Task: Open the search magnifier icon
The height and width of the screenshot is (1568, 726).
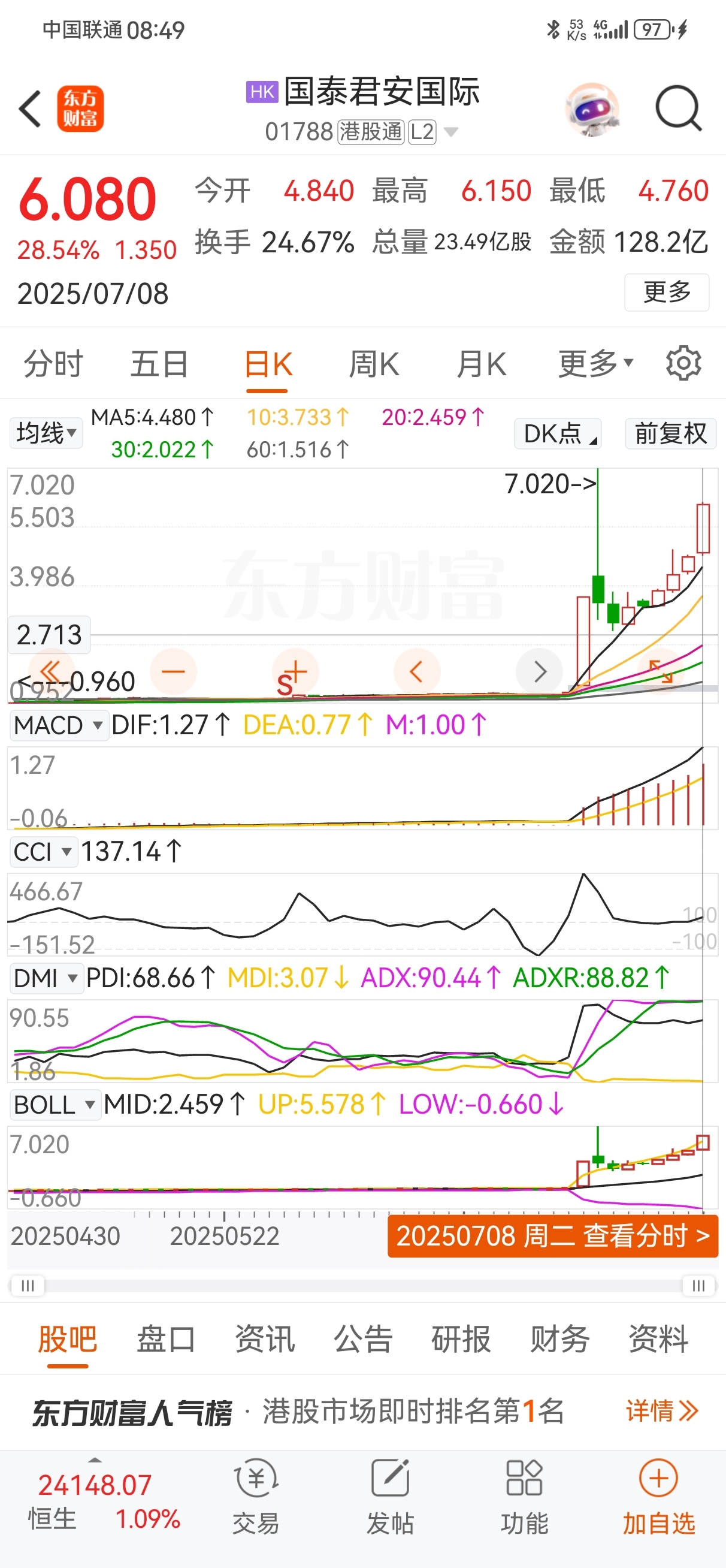Action: point(679,109)
